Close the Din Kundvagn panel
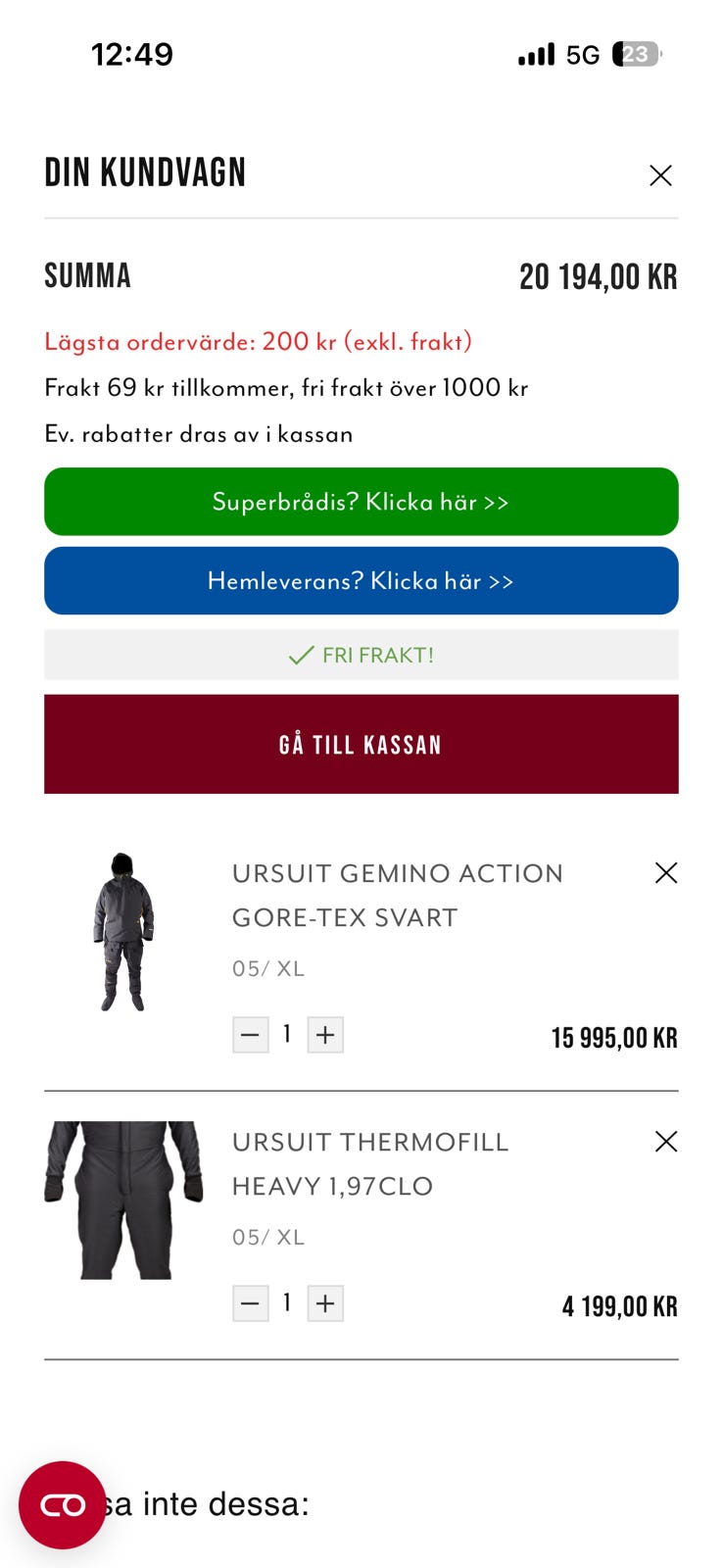The width and height of the screenshot is (723, 1568). pos(661,174)
